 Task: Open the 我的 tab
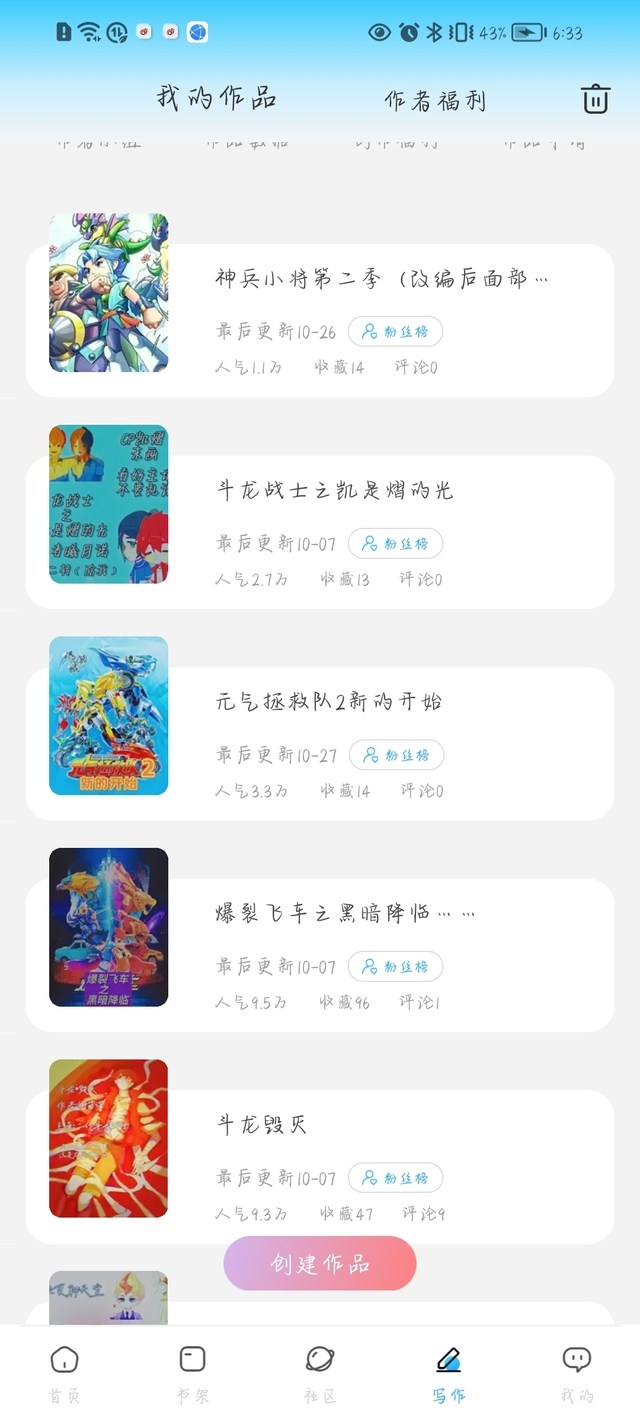[577, 1375]
